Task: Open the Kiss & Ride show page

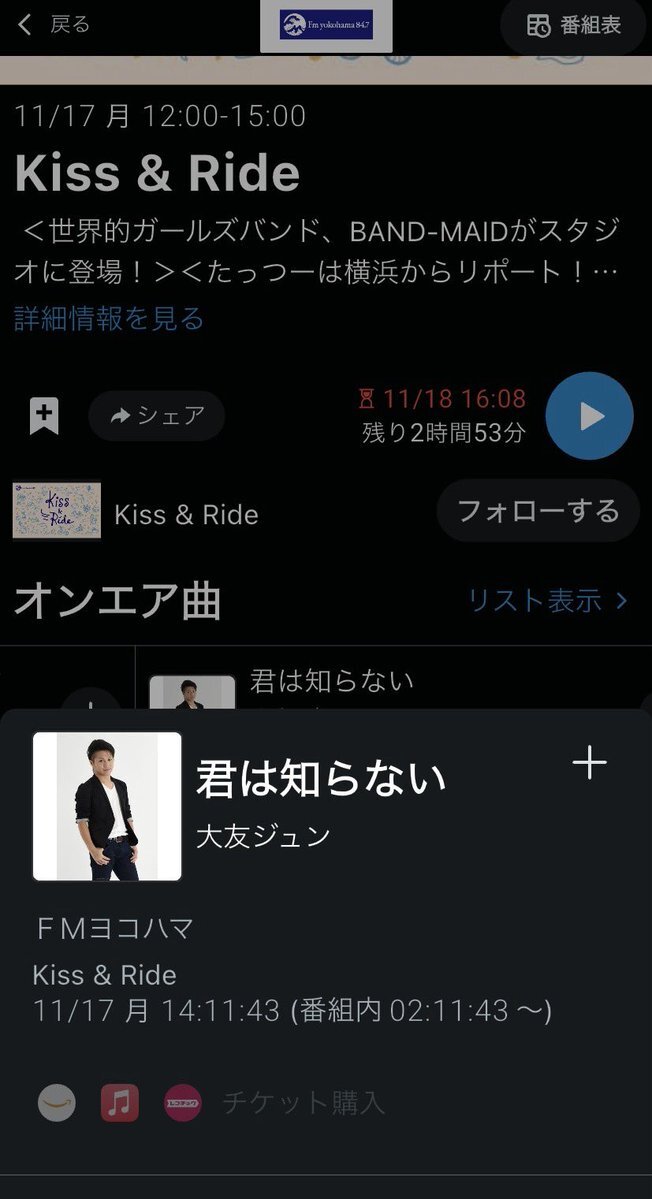Action: [x=186, y=514]
